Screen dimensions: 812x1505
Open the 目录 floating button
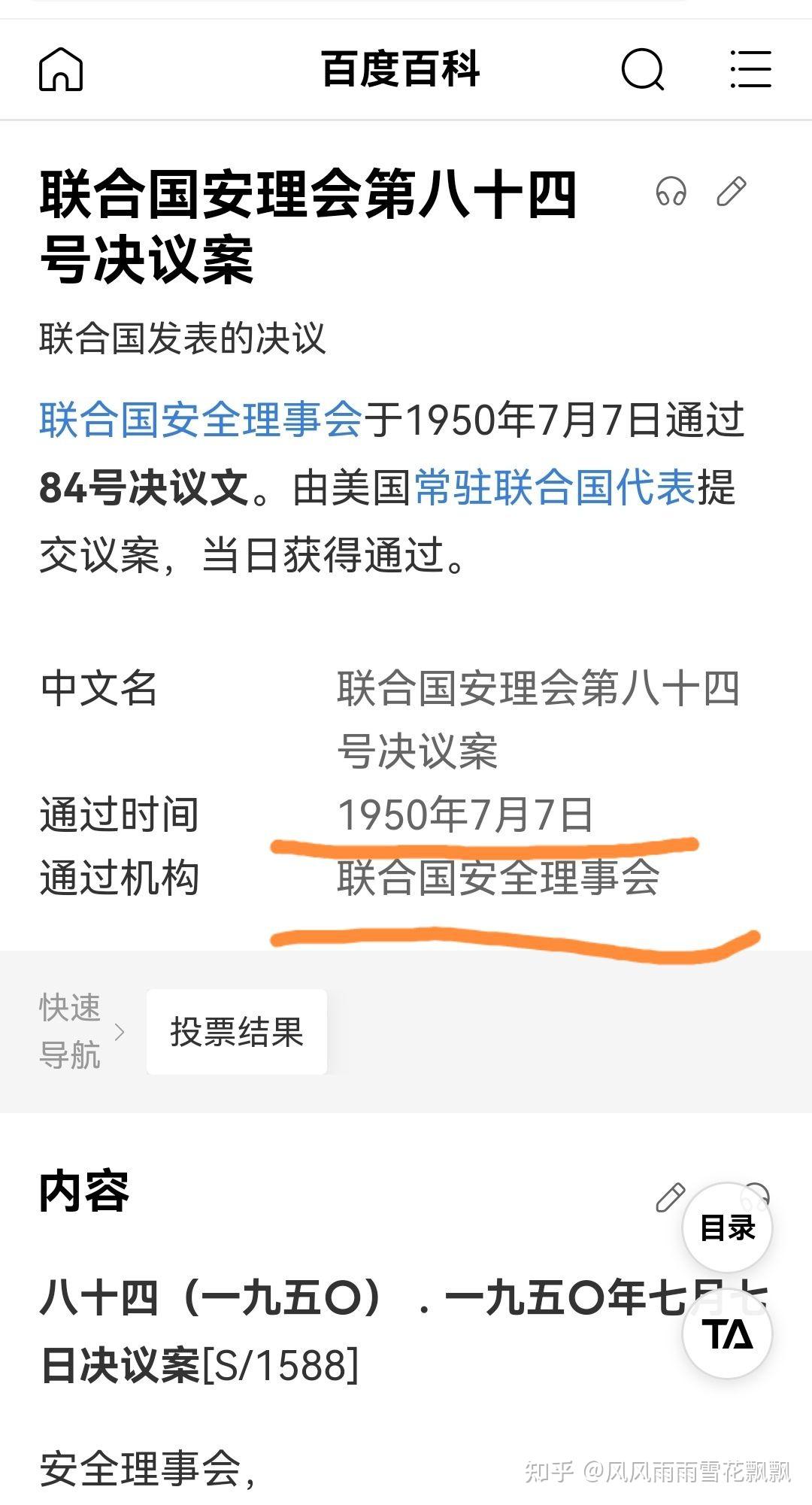point(727,1227)
